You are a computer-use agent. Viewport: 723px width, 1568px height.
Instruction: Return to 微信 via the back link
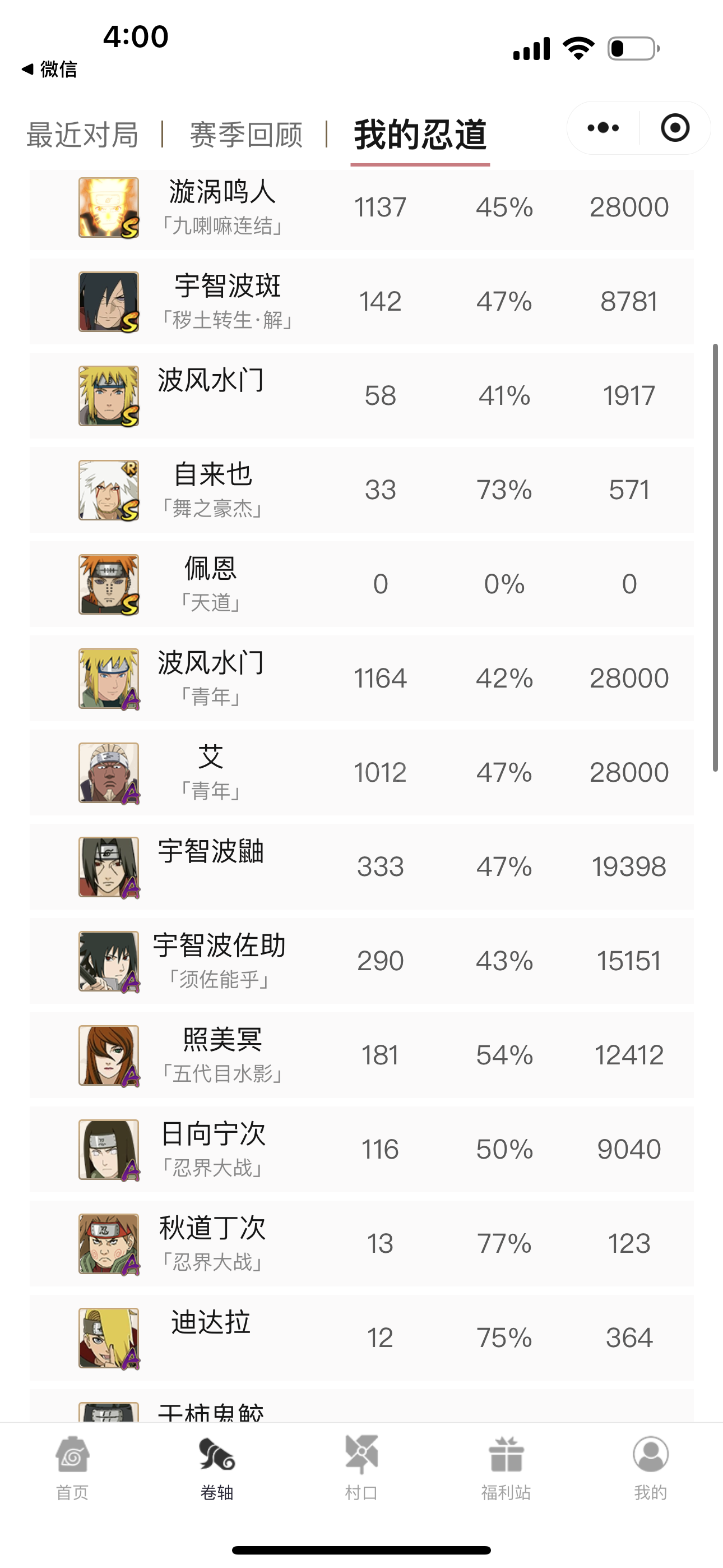pos(50,70)
